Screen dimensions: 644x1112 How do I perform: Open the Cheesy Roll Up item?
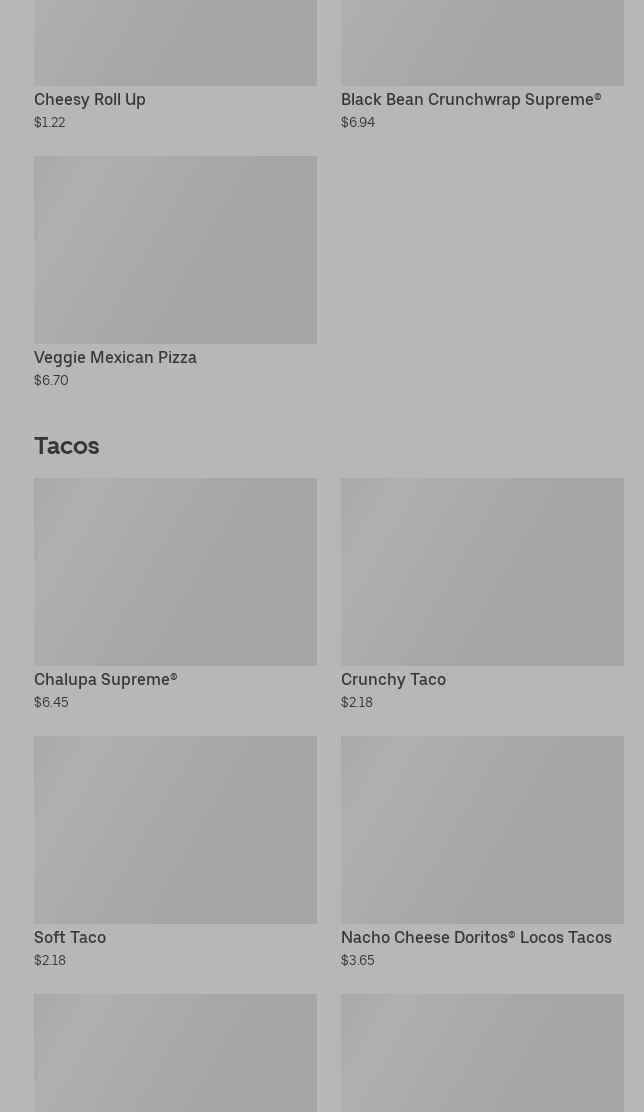[175, 64]
